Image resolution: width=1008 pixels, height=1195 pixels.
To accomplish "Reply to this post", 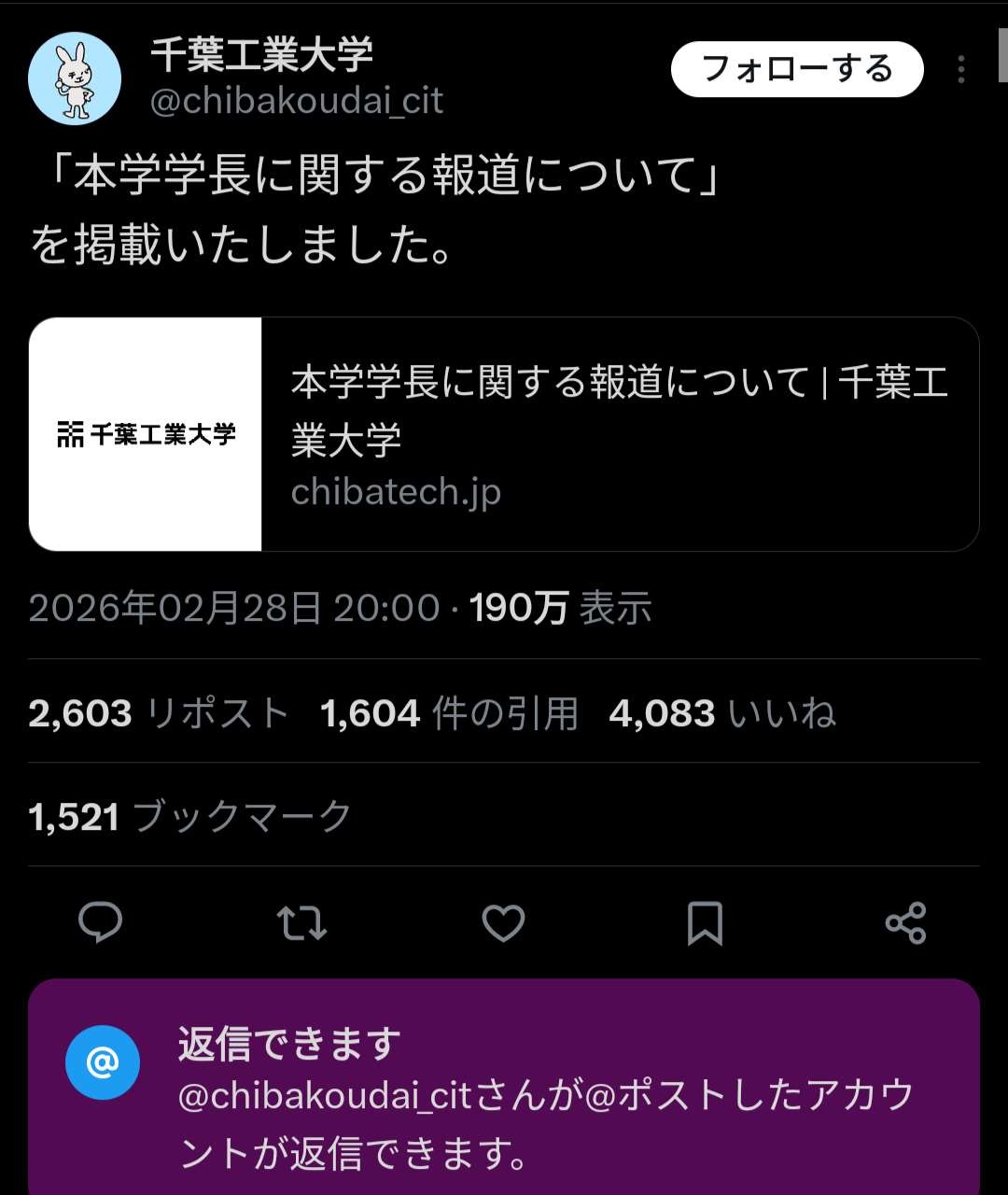I will (101, 922).
